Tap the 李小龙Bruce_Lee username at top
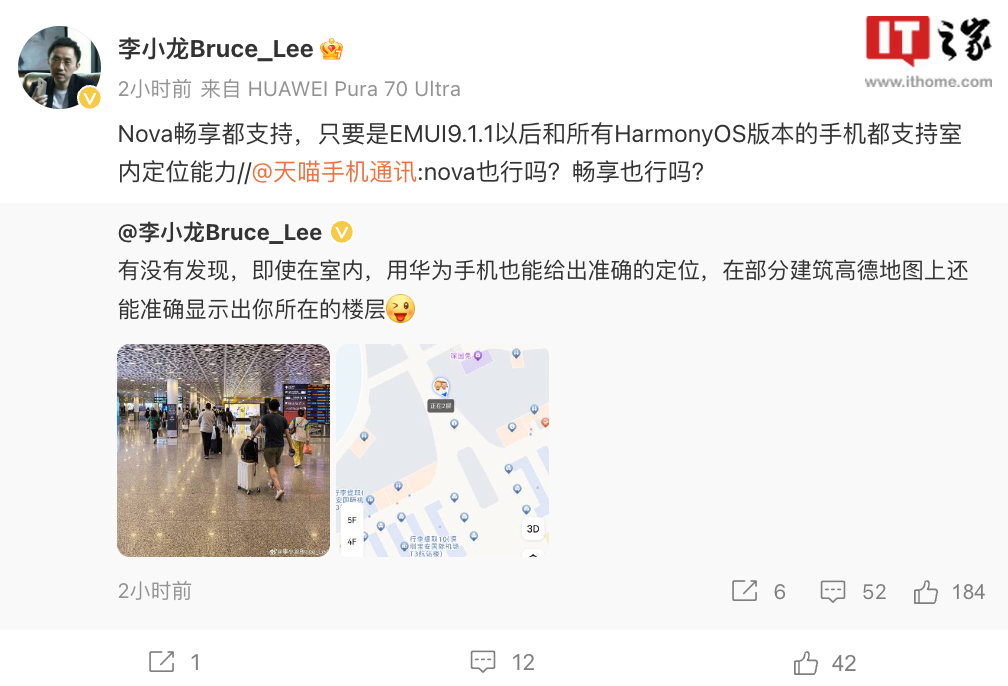 coord(216,48)
